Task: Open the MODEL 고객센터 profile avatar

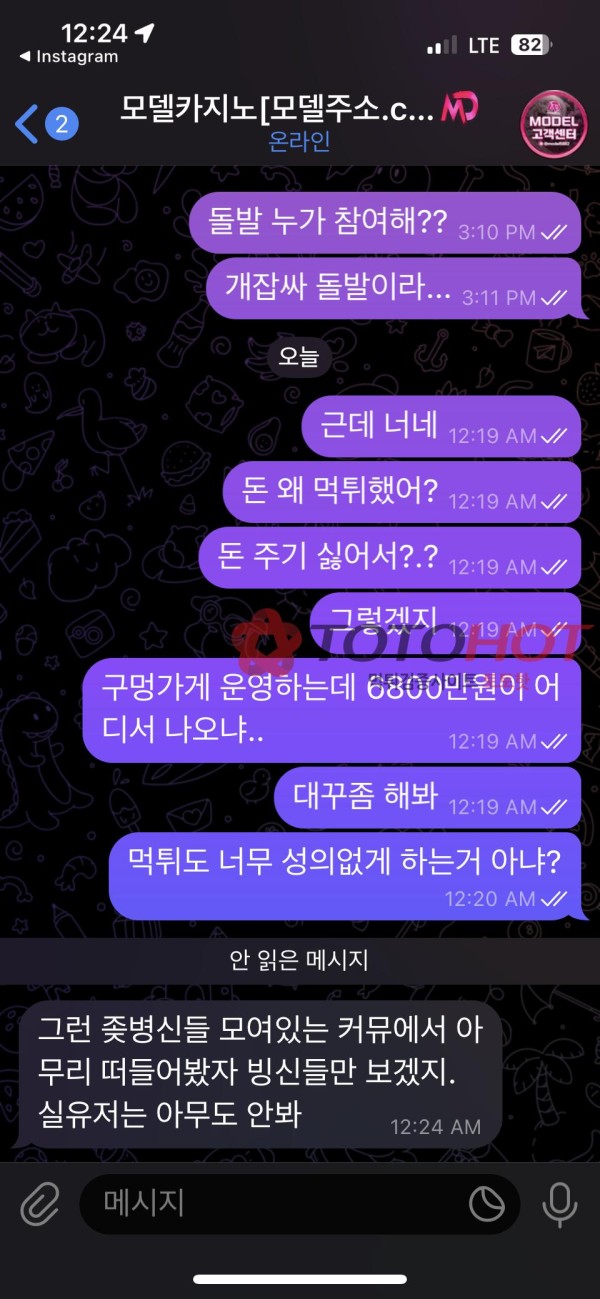Action: [x=553, y=123]
